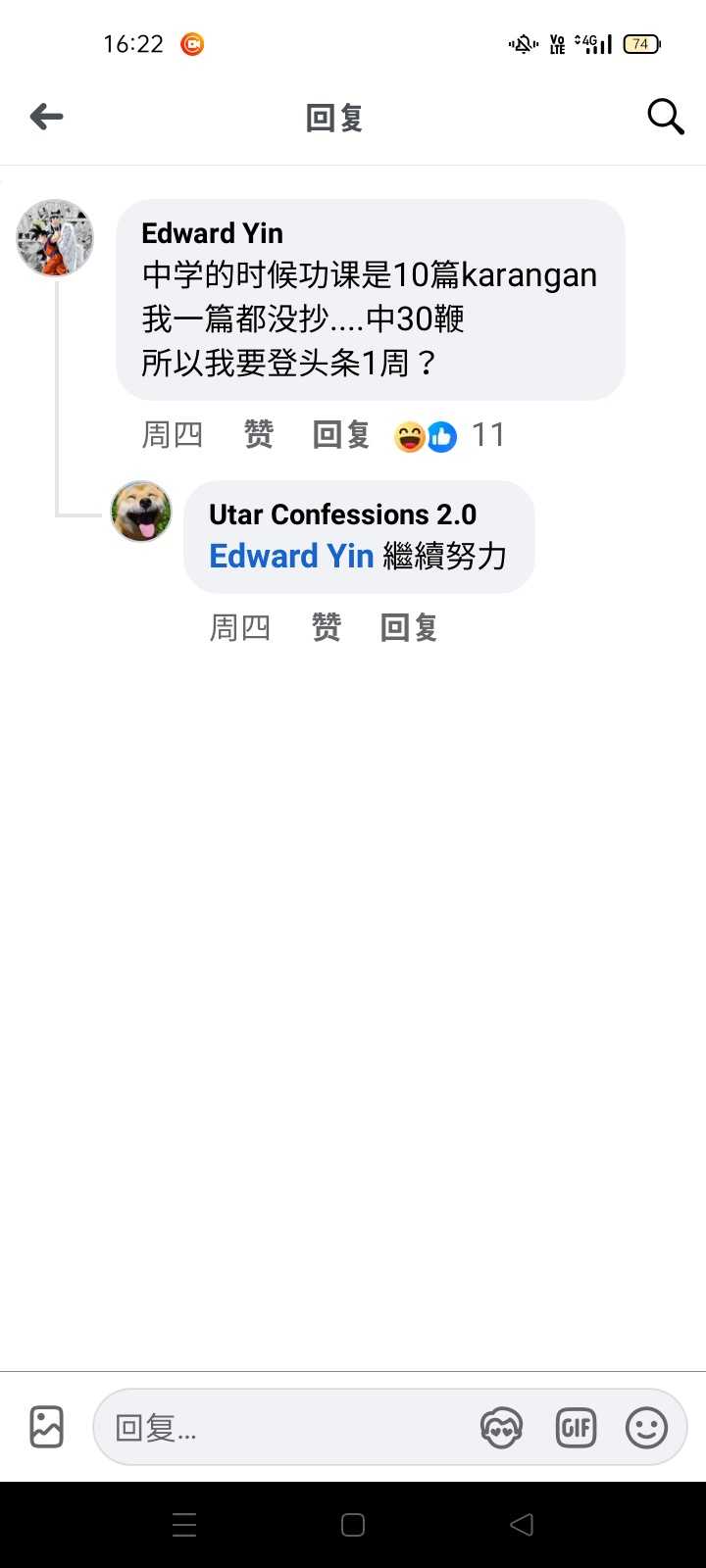The height and width of the screenshot is (1568, 706).
Task: Attach a photo with the gallery icon
Action: click(x=47, y=1427)
